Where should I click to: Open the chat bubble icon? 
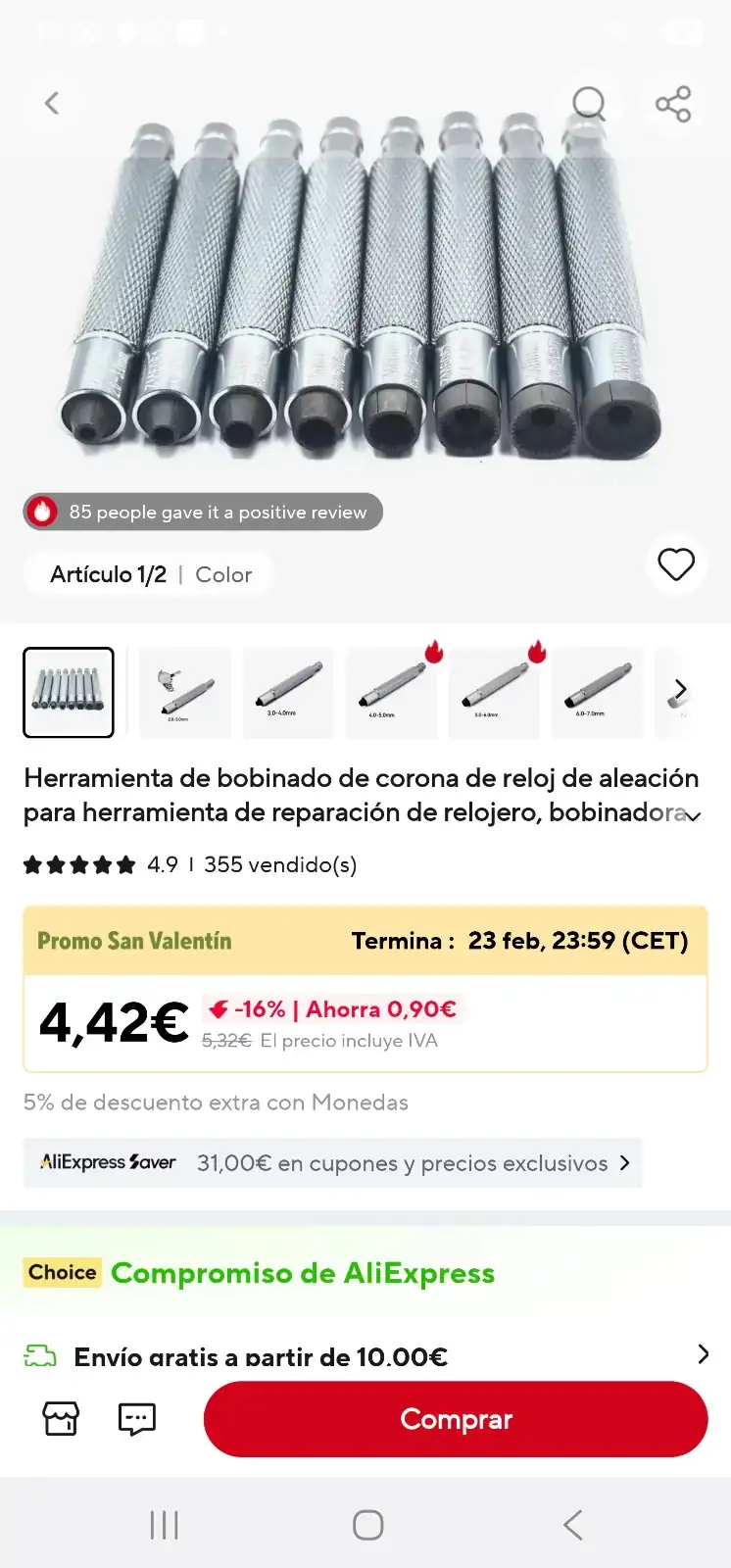(136, 1419)
